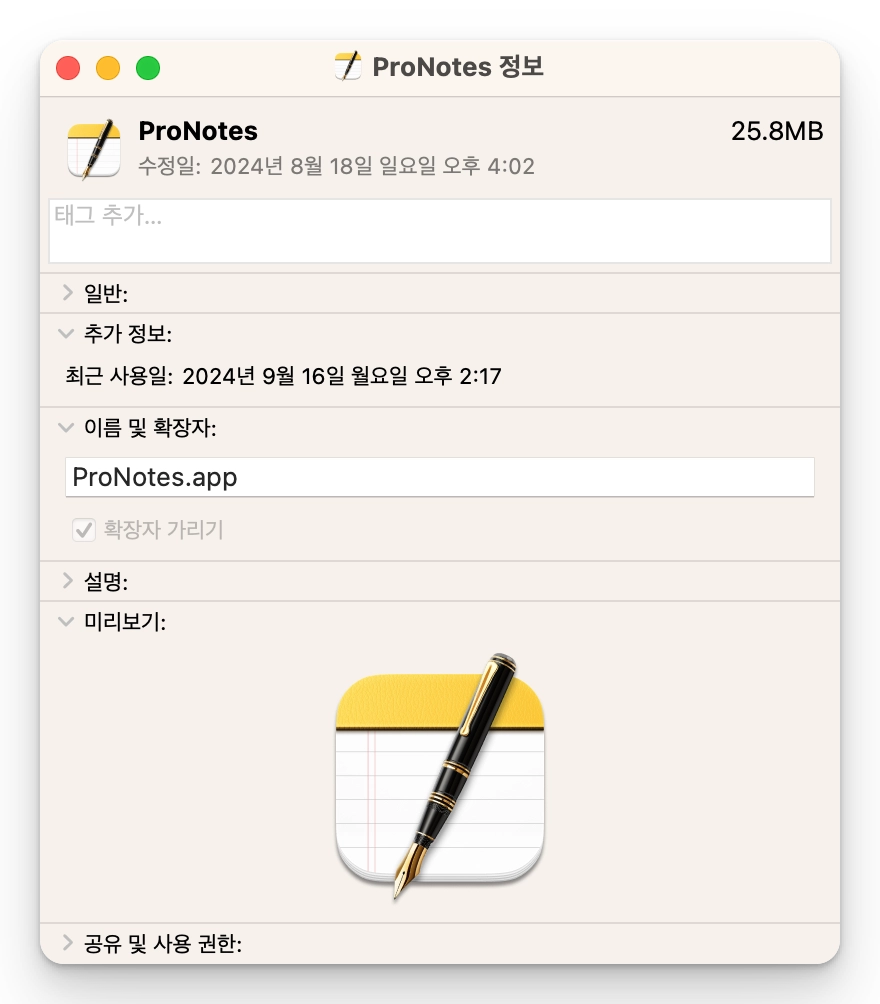Collapse the 이름 및 확장자 section
The height and width of the screenshot is (1004, 880).
[x=67, y=428]
